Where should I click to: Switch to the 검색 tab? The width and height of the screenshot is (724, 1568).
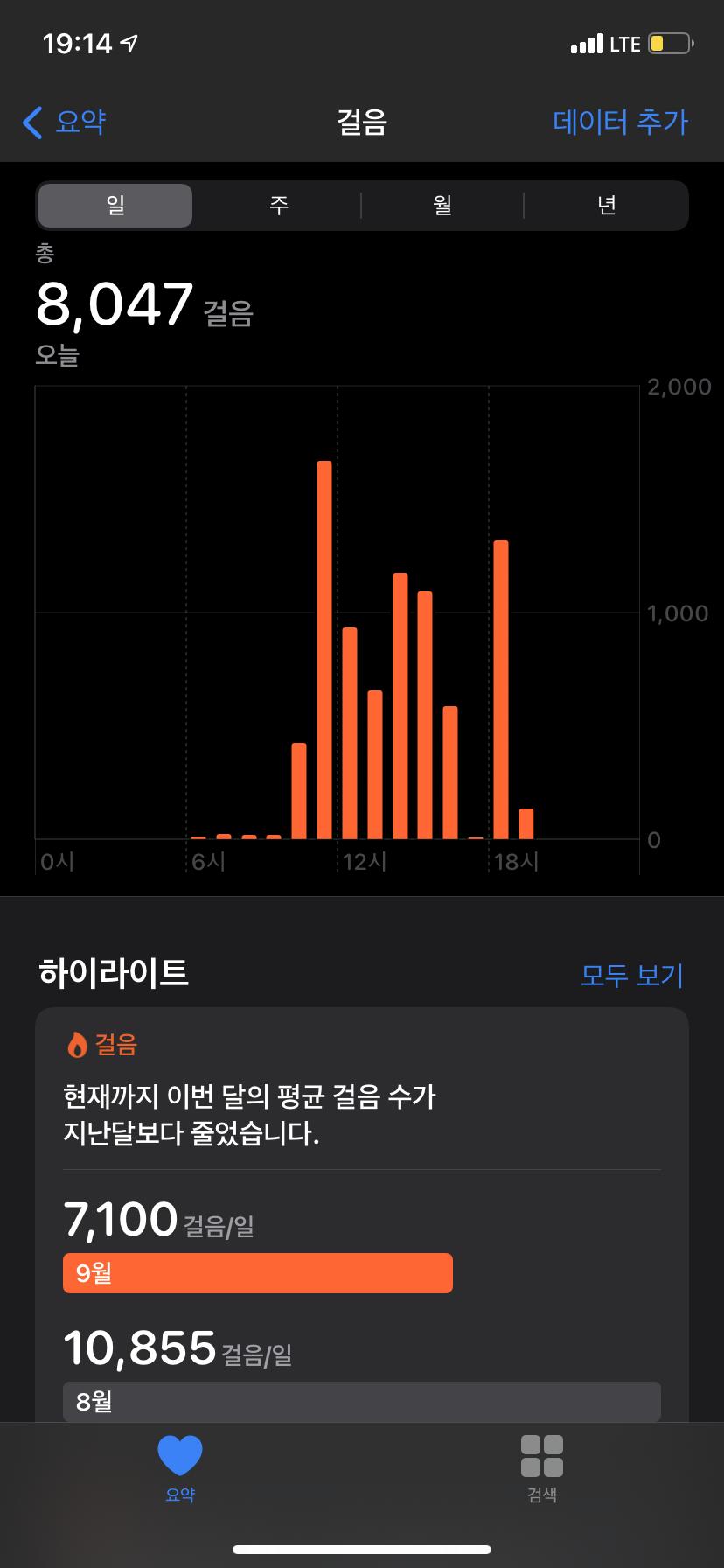click(542, 1468)
